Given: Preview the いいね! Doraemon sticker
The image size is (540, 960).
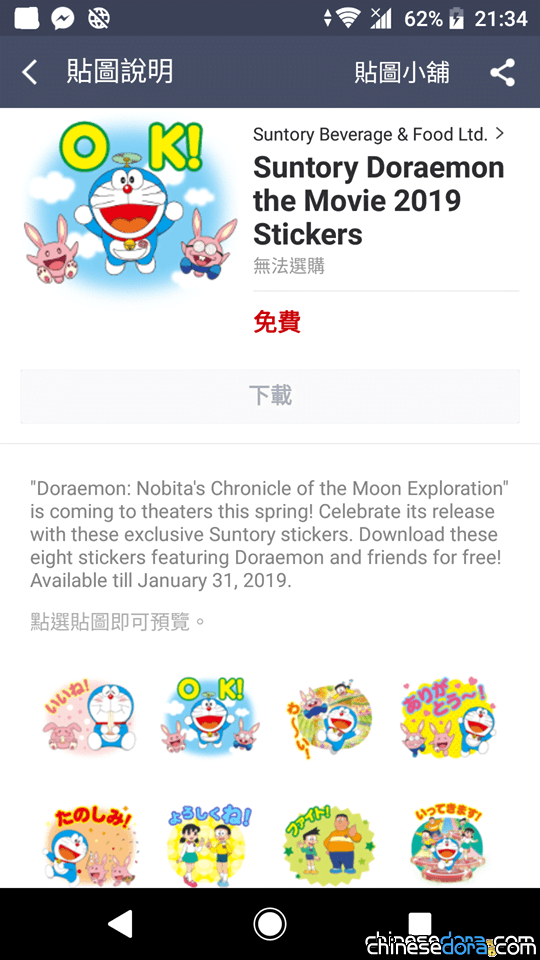Looking at the screenshot, I should click(89, 716).
